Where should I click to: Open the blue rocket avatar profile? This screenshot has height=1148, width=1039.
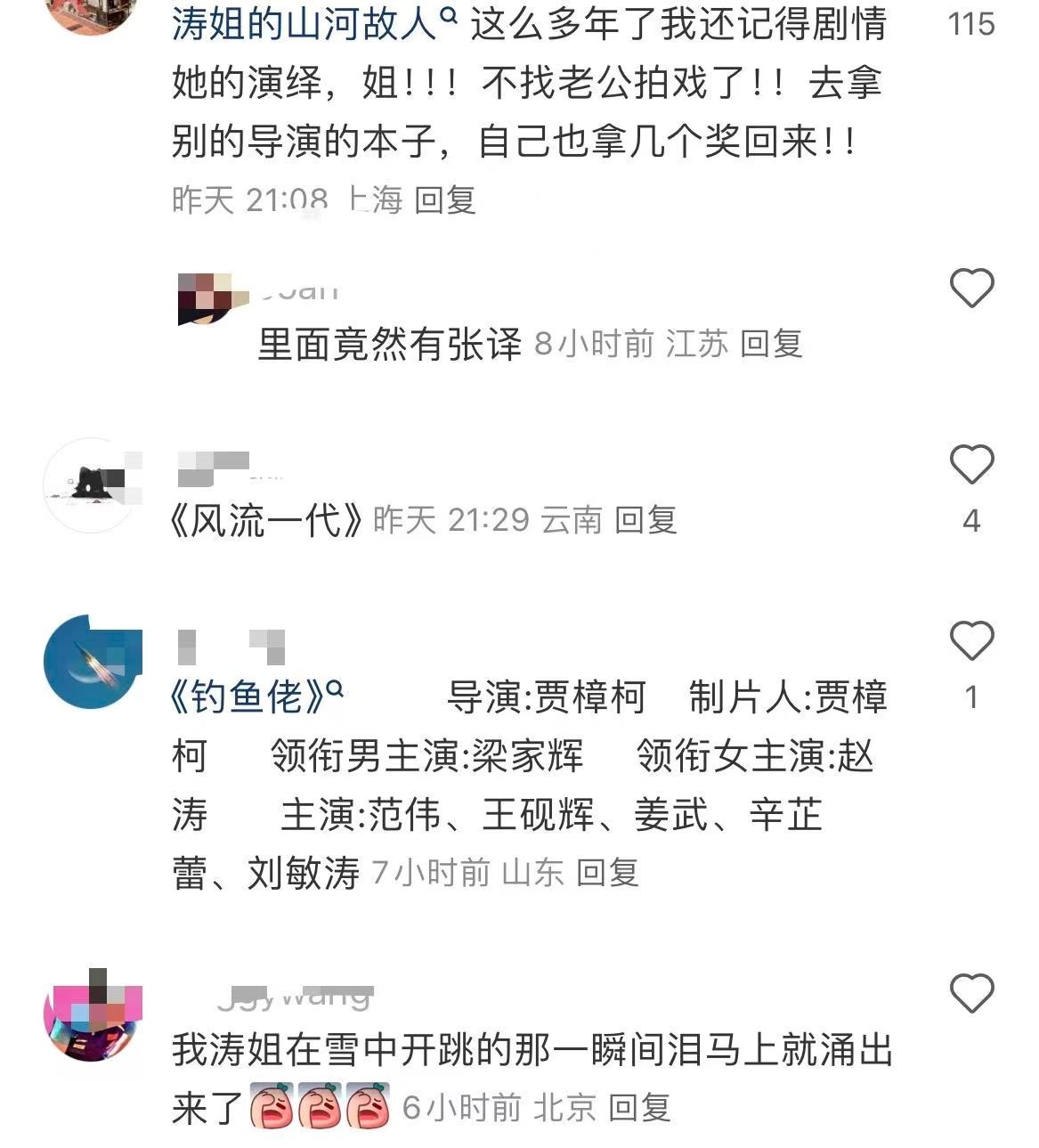tap(93, 662)
